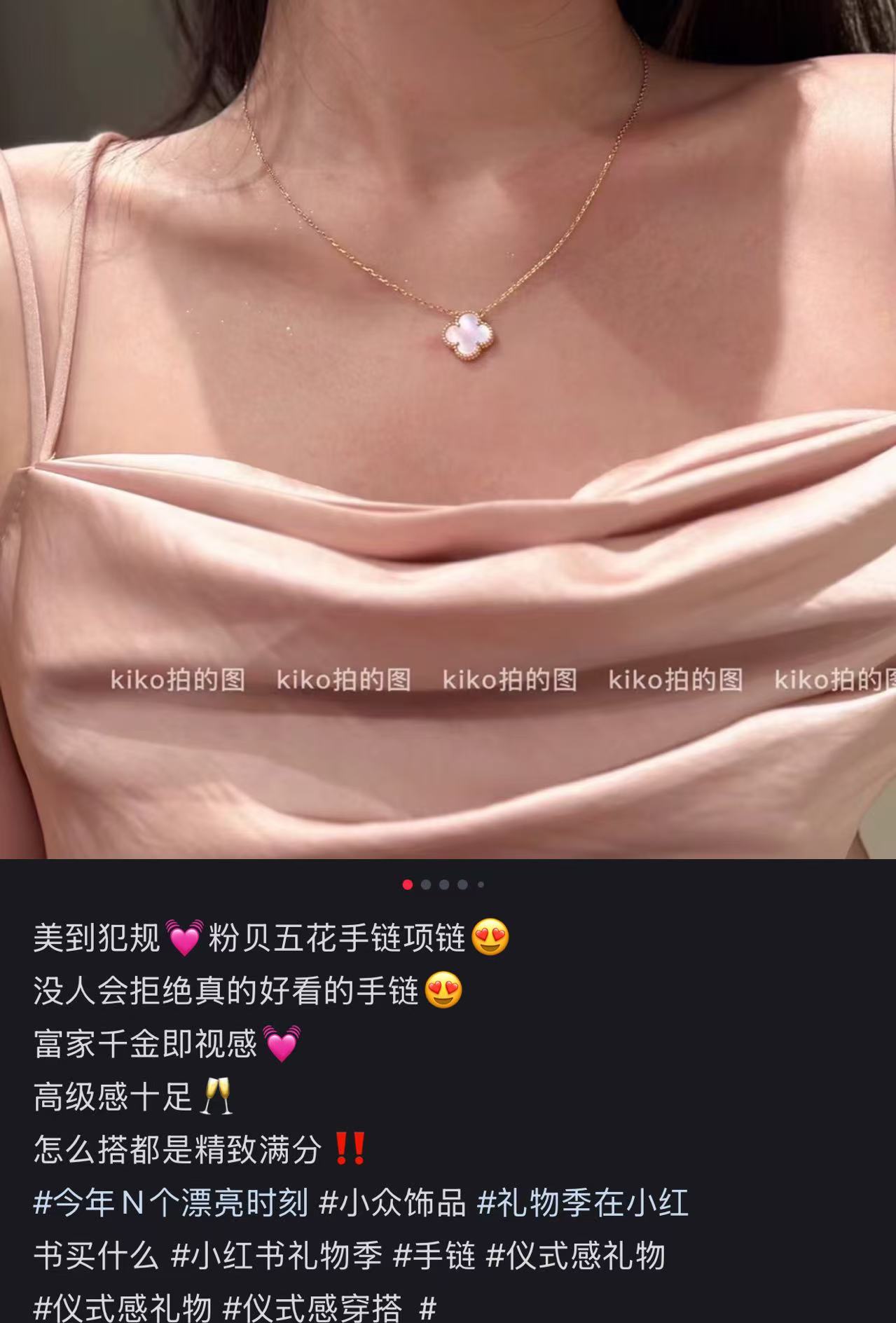
Task: Open hashtag #小红书礼物季
Action: tap(277, 1256)
